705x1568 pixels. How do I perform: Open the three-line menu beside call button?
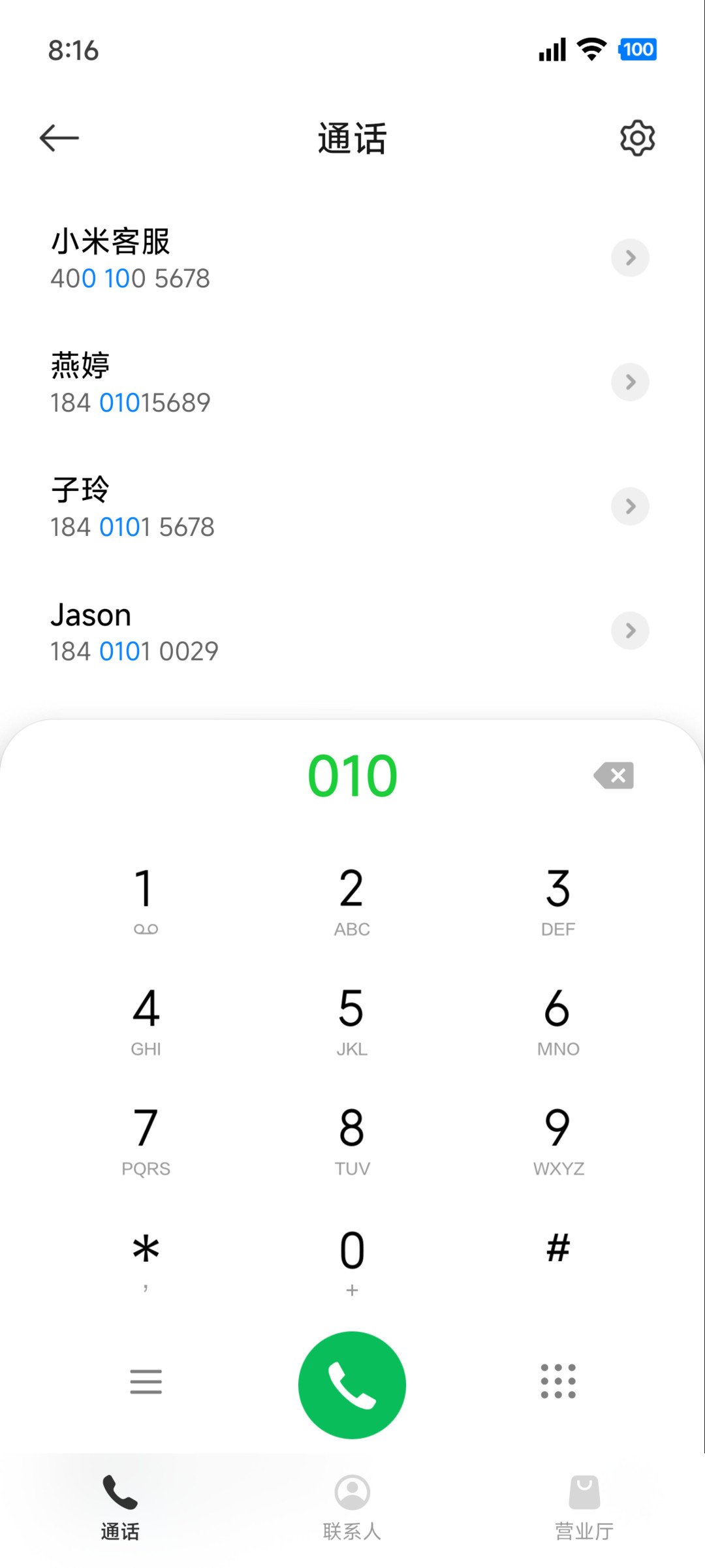click(146, 1381)
